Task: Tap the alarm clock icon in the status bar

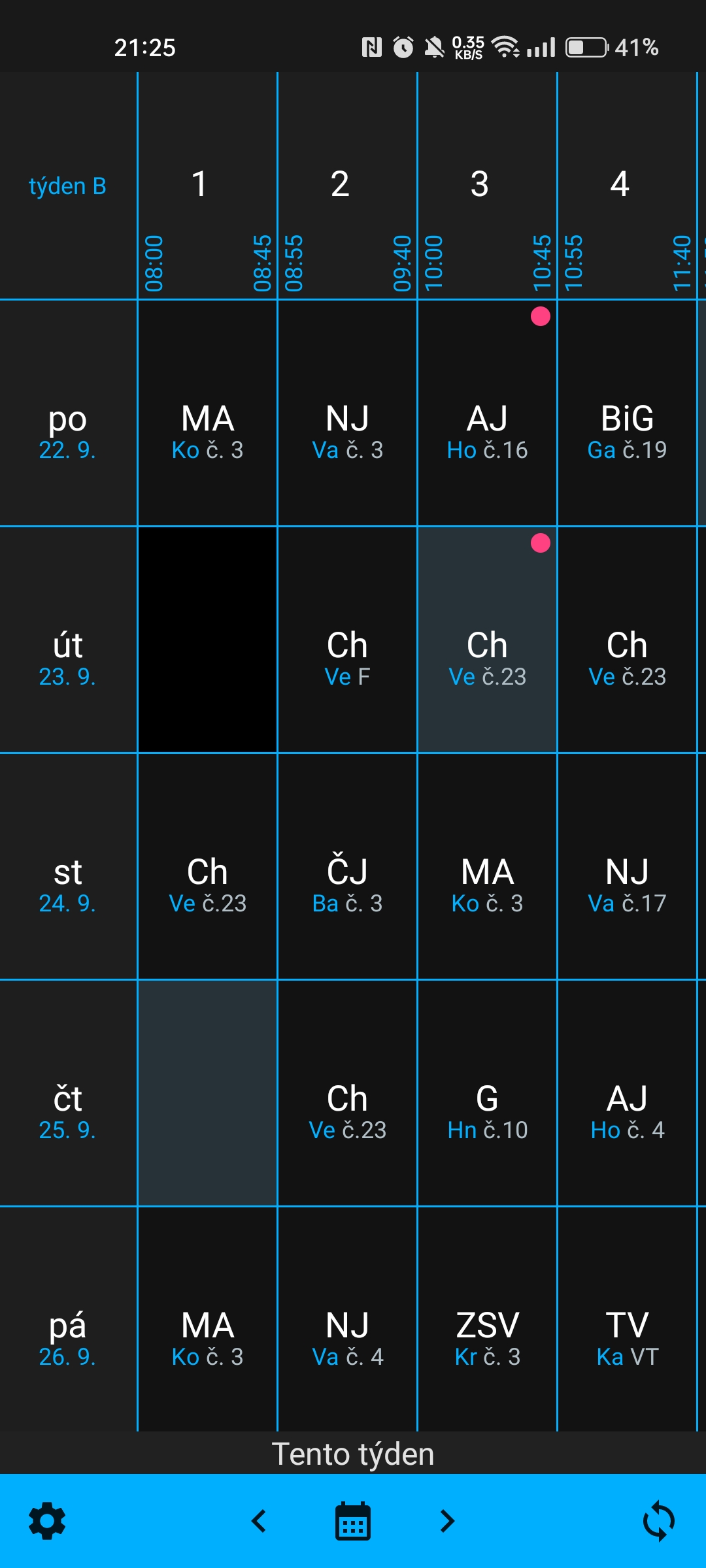Action: [x=403, y=46]
